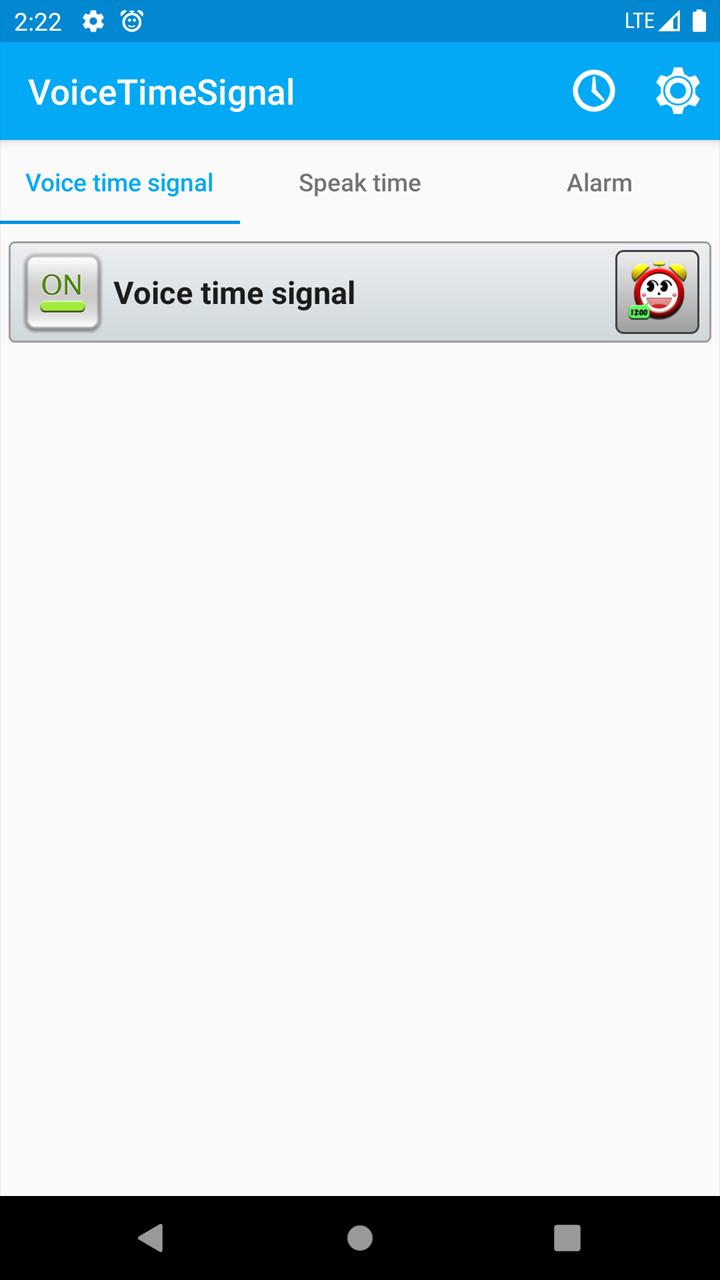This screenshot has width=720, height=1280.
Task: Open the Alarm tab
Action: (600, 183)
